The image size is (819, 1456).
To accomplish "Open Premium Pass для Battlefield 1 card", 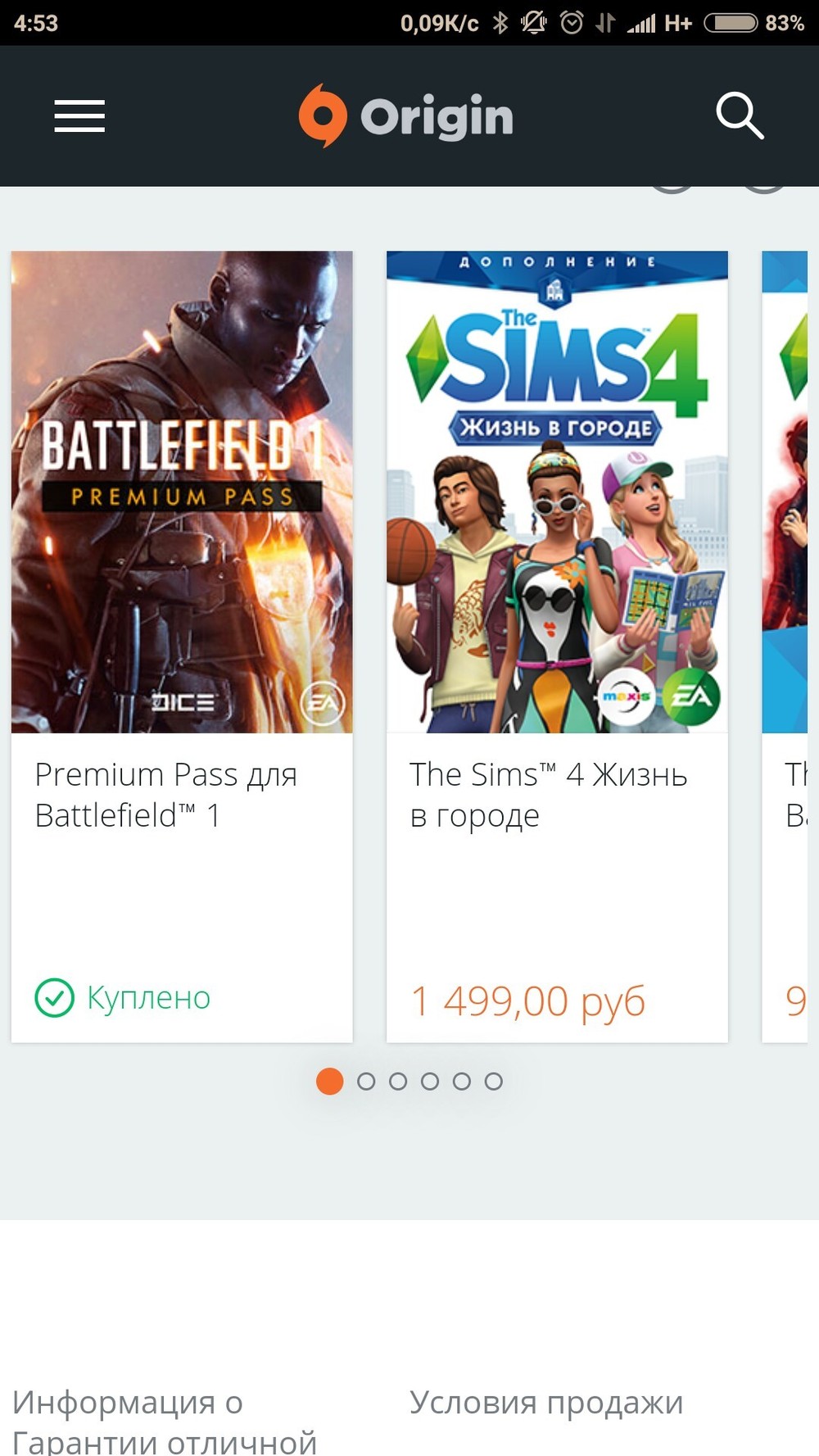I will point(182,646).
